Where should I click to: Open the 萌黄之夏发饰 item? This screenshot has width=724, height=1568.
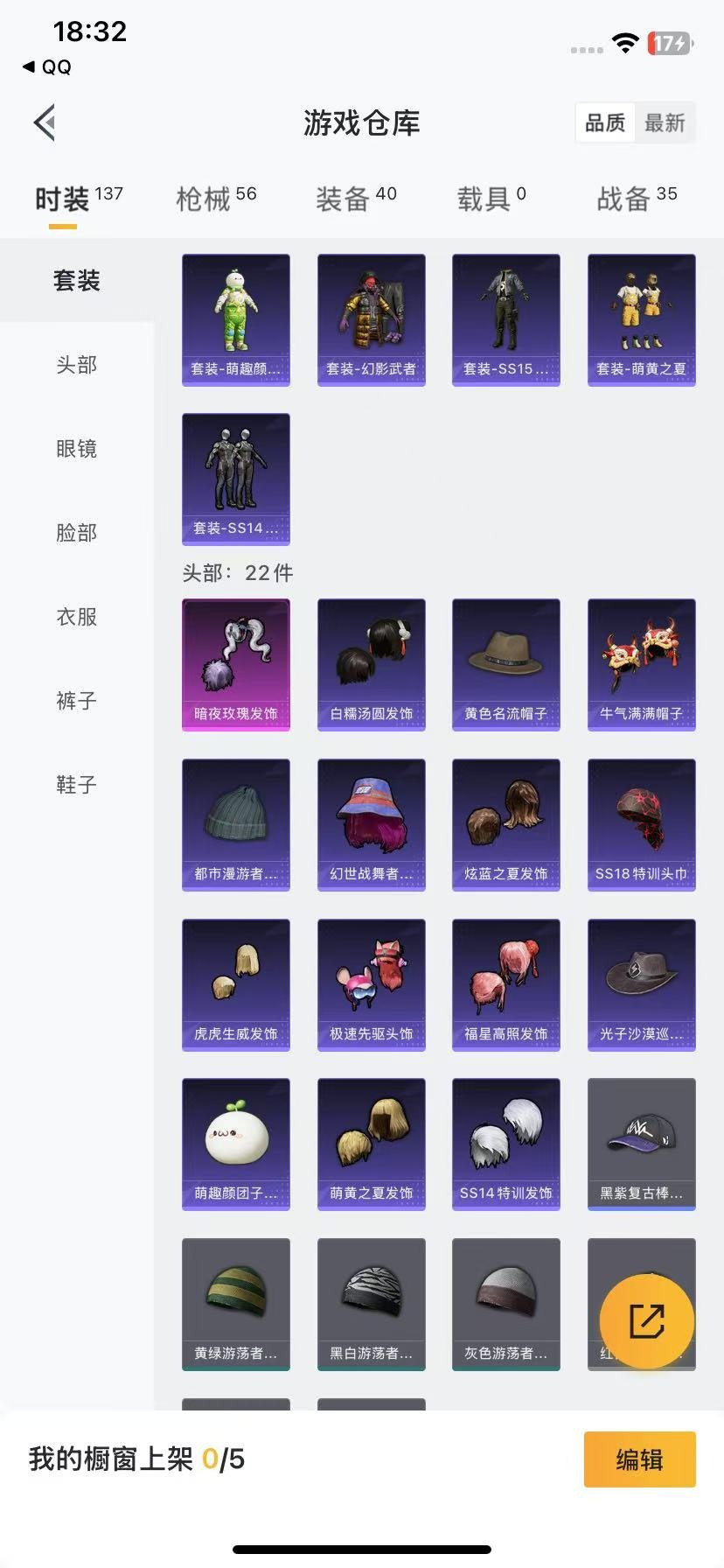click(372, 1144)
